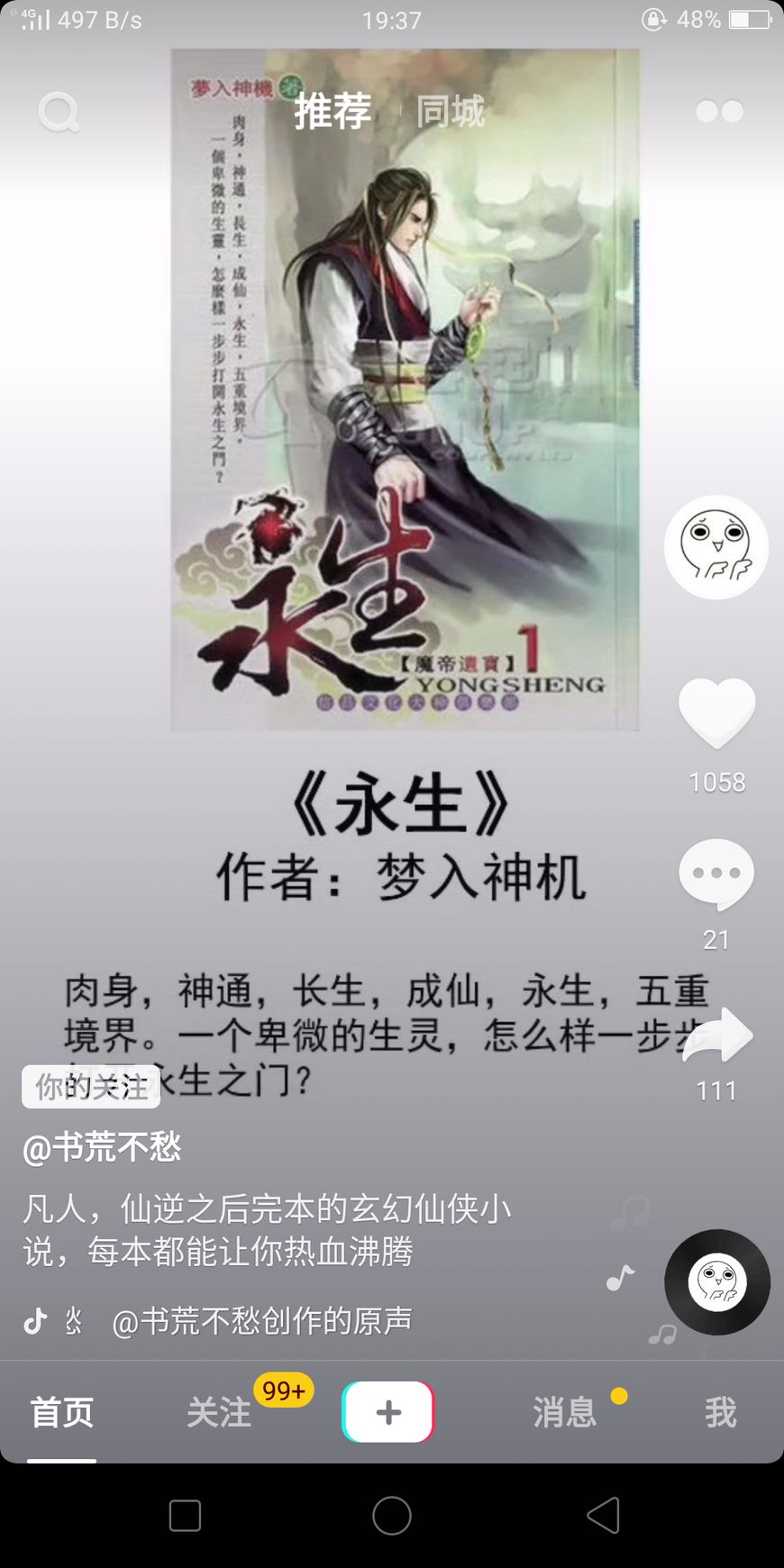Screen dimensions: 784x1568
Task: Open the original sound @书荒不愁创作的原声
Action: pos(261,1321)
